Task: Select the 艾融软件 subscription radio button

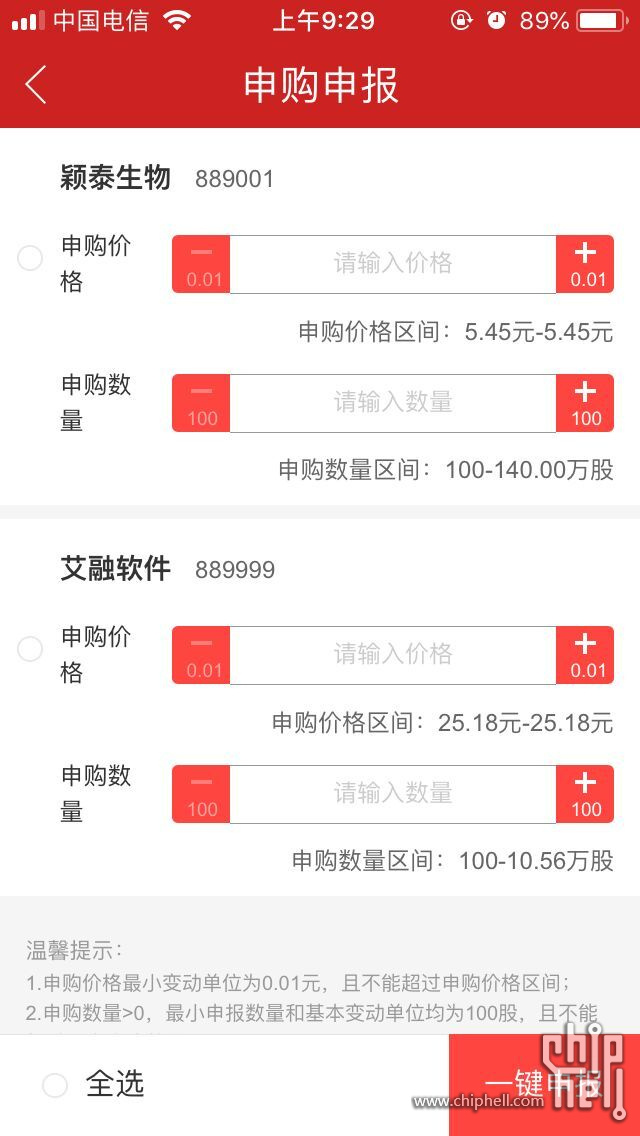Action: click(30, 649)
